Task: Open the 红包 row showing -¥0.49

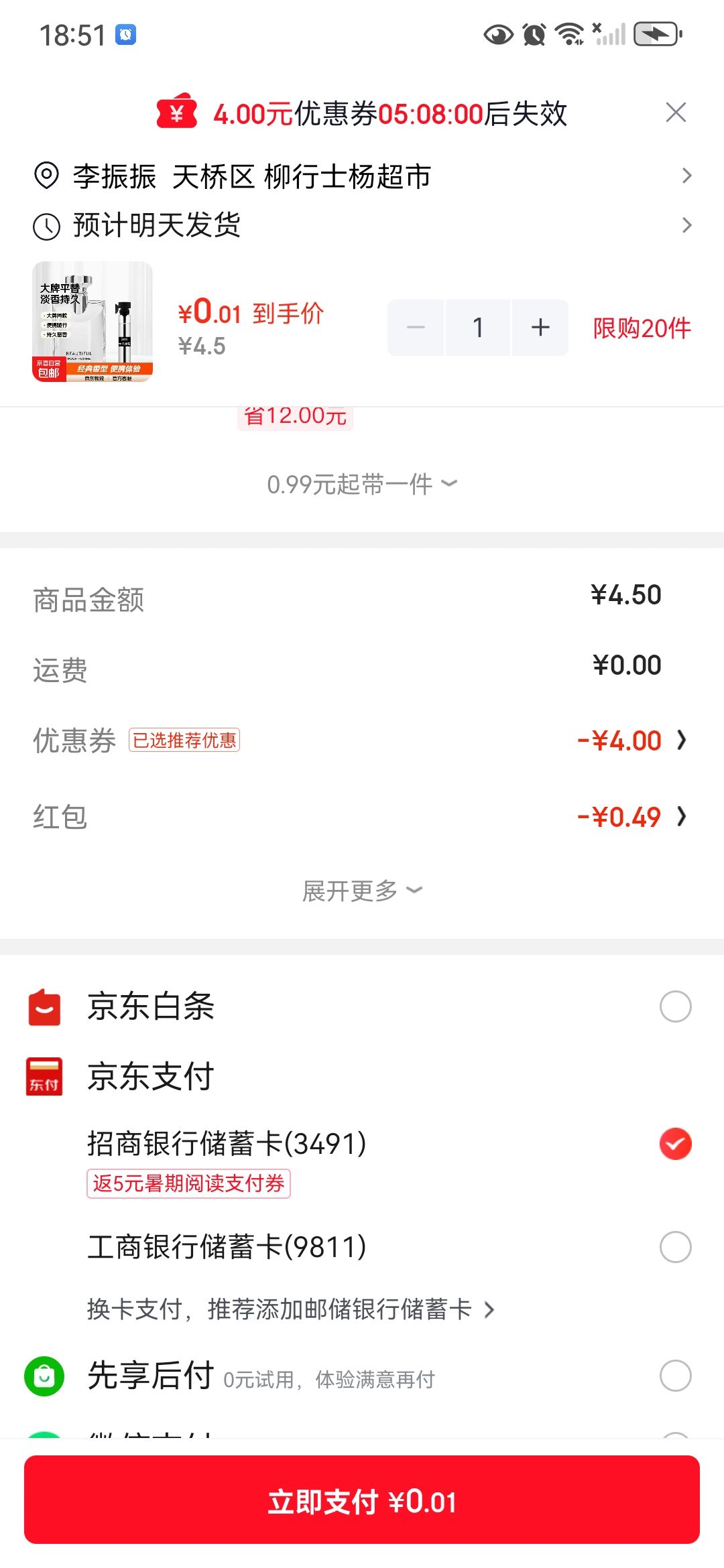Action: (362, 817)
